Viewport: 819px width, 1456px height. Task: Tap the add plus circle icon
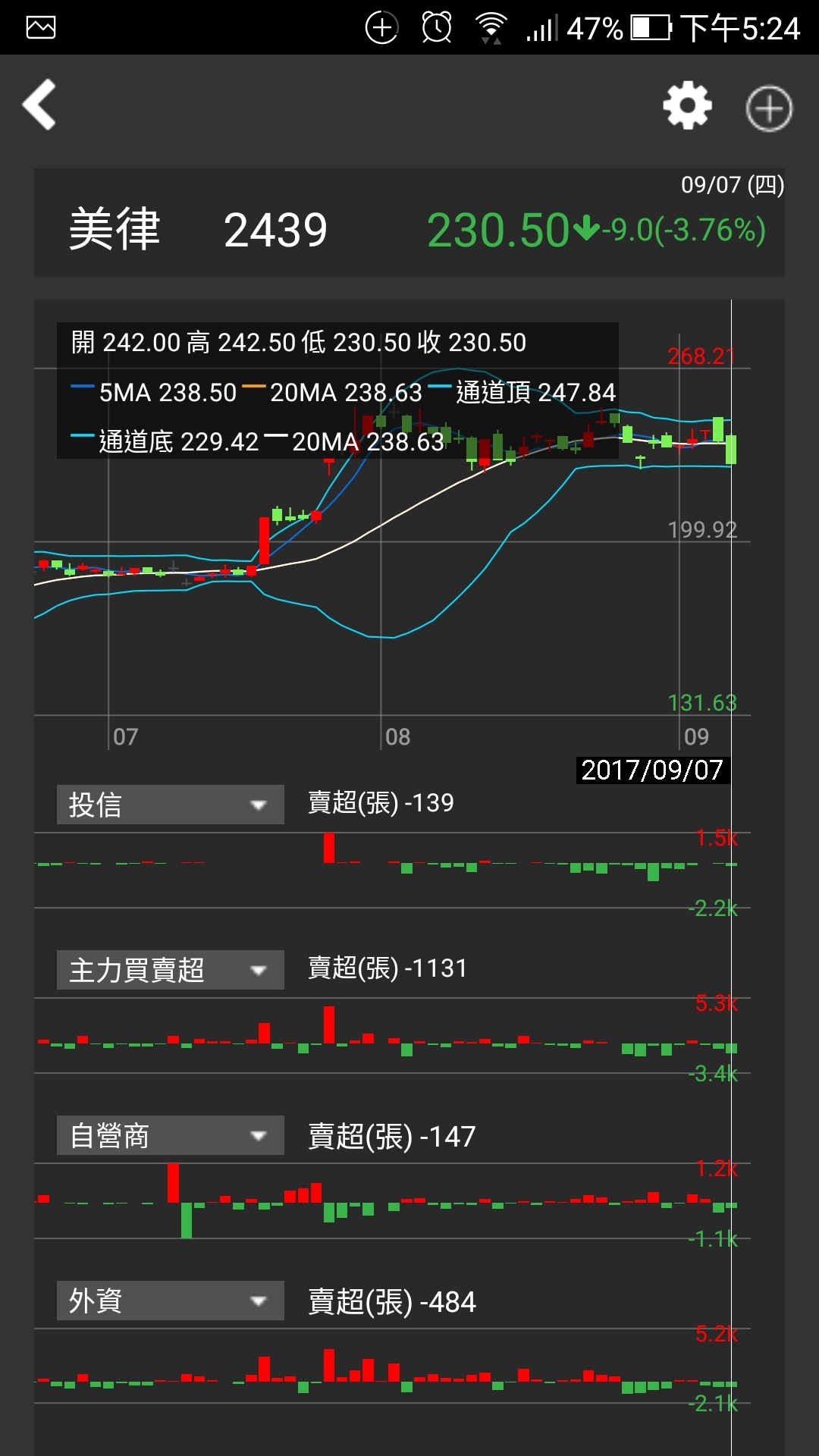769,108
